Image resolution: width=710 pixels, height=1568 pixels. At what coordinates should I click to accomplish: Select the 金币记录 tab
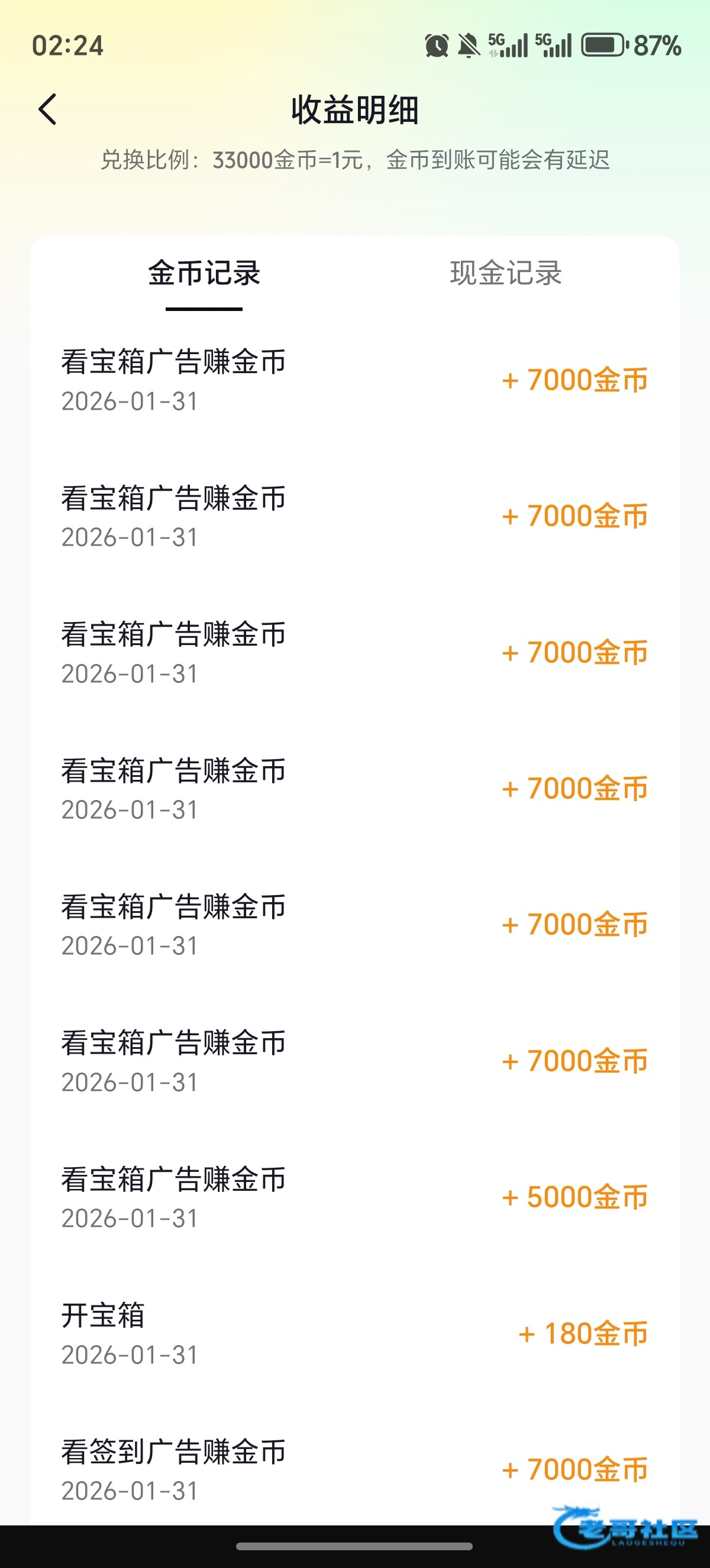point(204,273)
